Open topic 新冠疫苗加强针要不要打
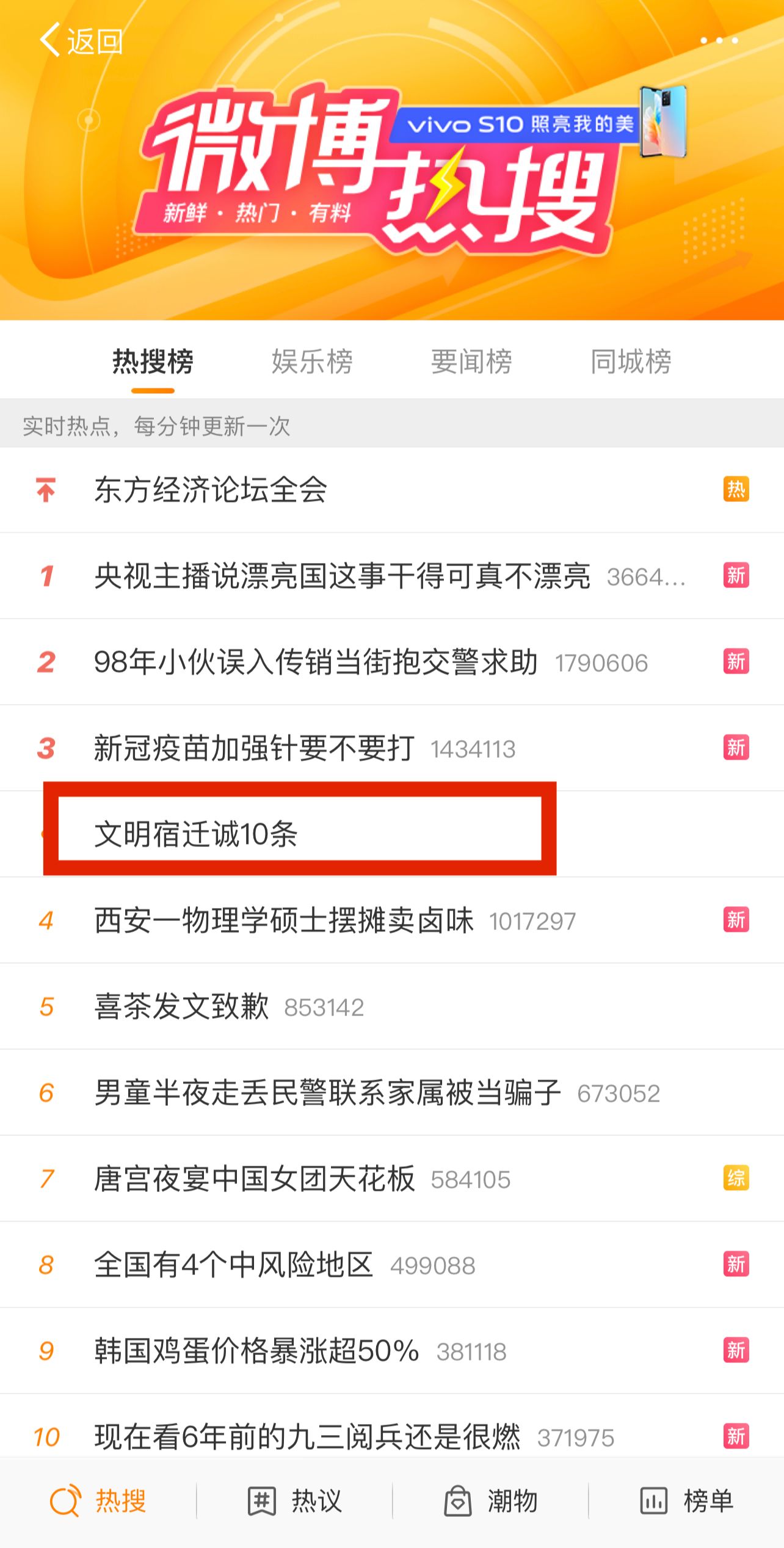 coord(392,748)
